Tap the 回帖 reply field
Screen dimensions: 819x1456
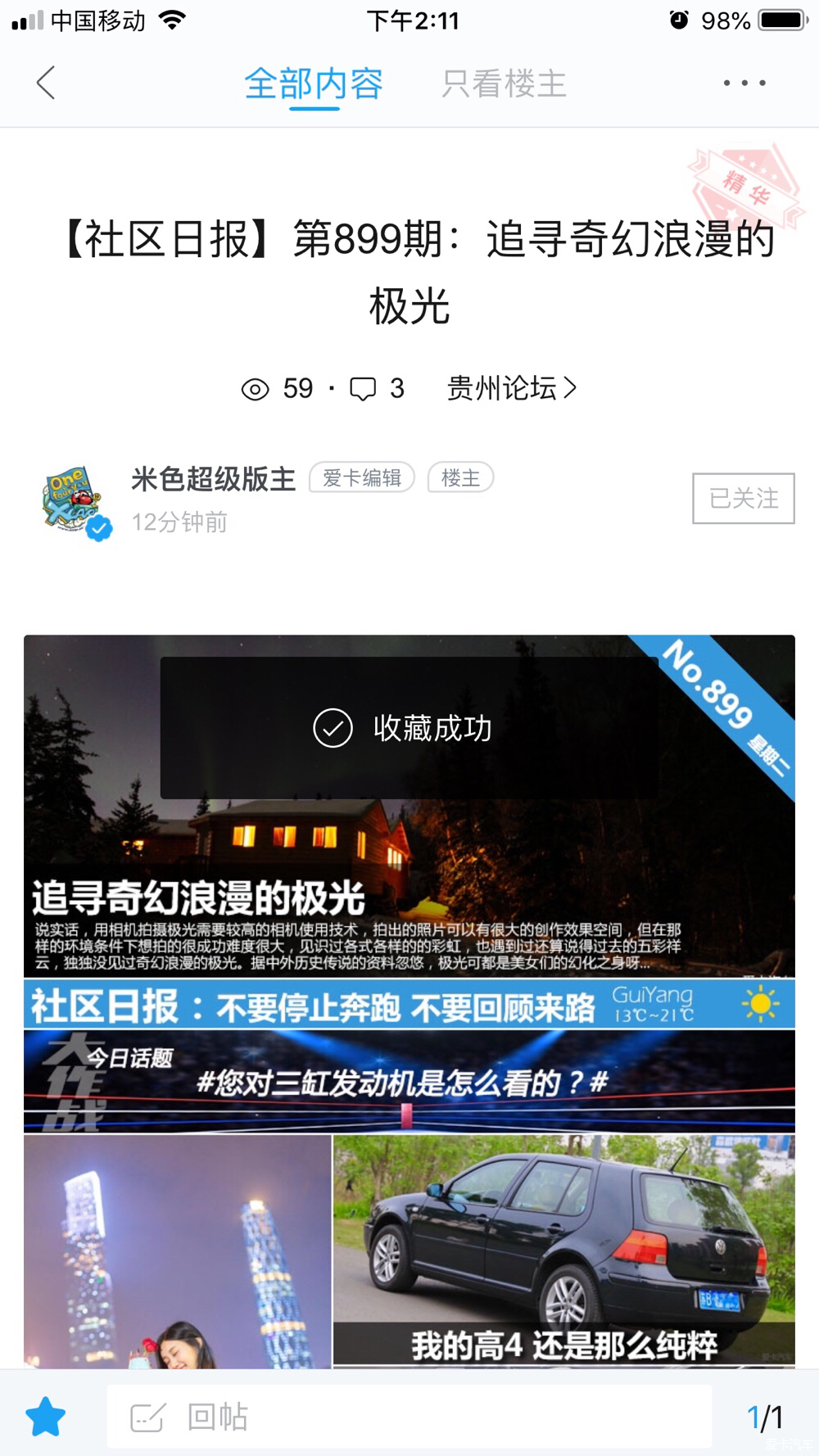click(409, 1417)
